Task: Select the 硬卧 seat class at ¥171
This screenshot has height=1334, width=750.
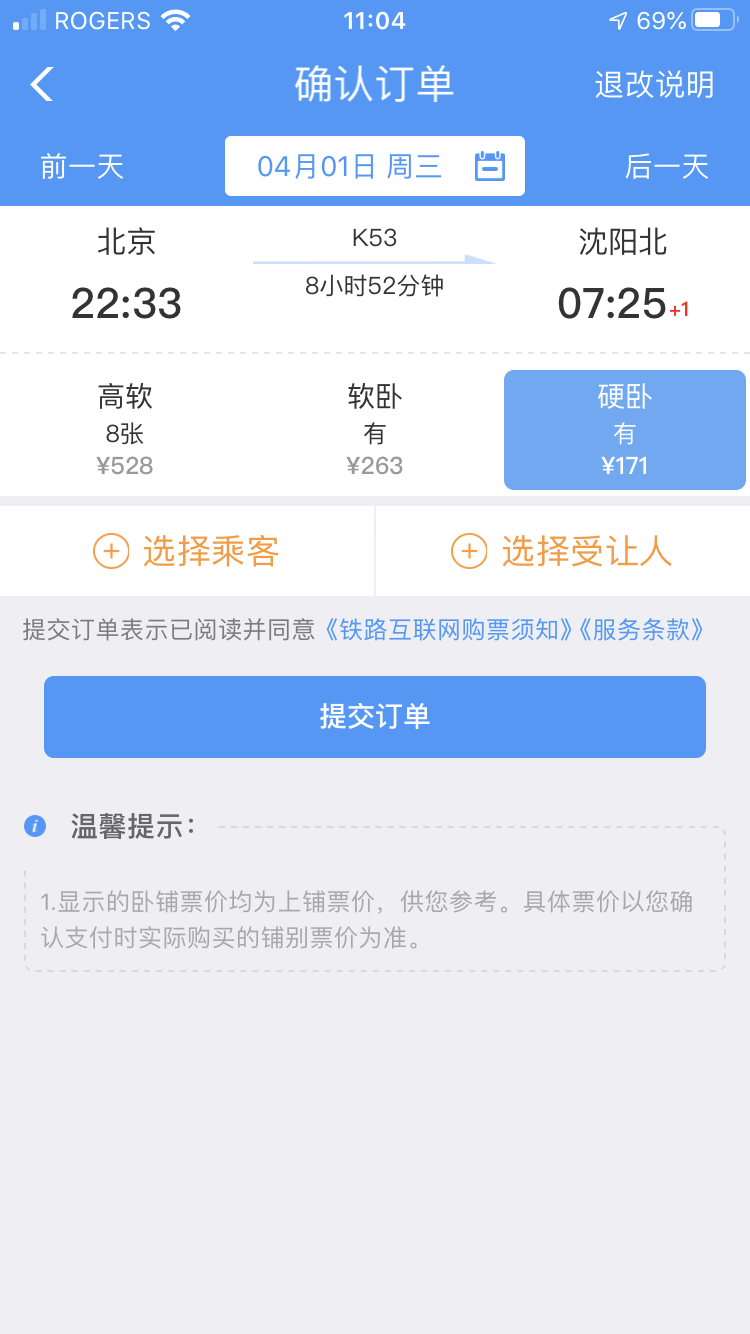Action: [x=625, y=430]
